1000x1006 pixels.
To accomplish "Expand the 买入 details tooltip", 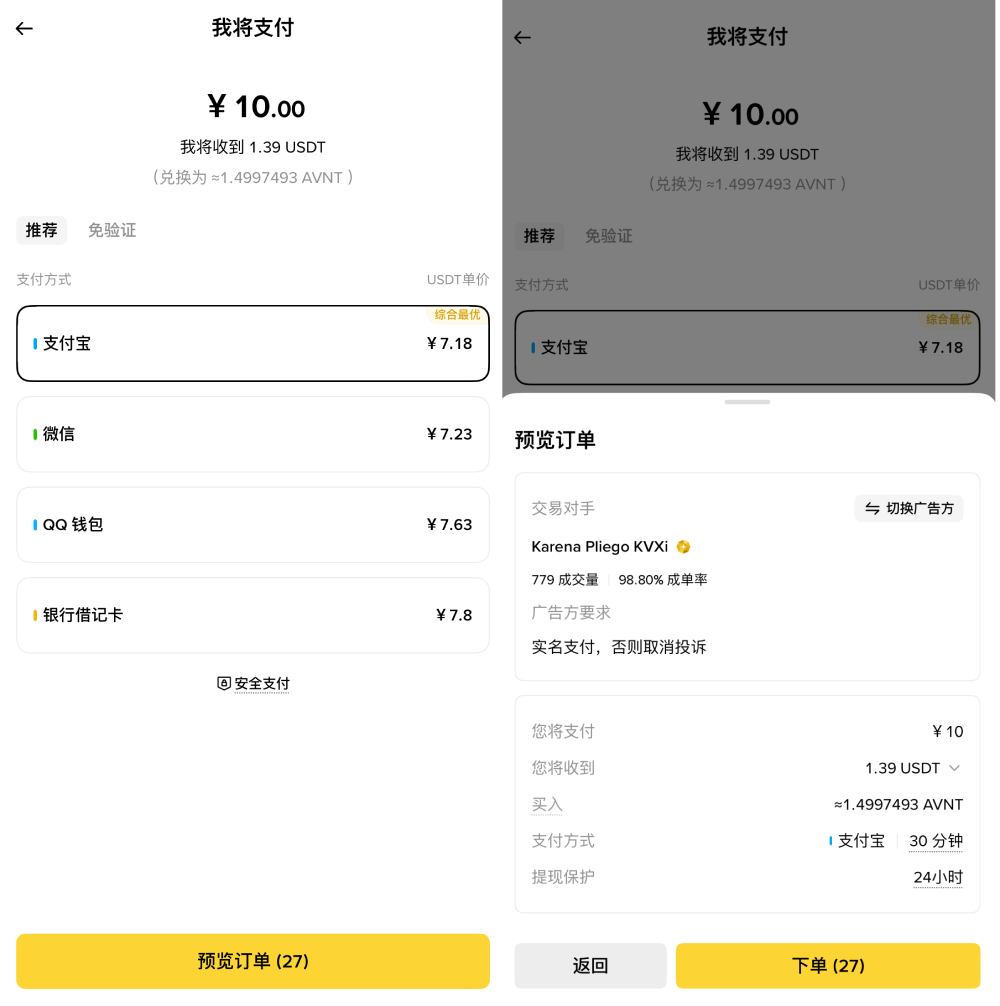I will (x=546, y=804).
